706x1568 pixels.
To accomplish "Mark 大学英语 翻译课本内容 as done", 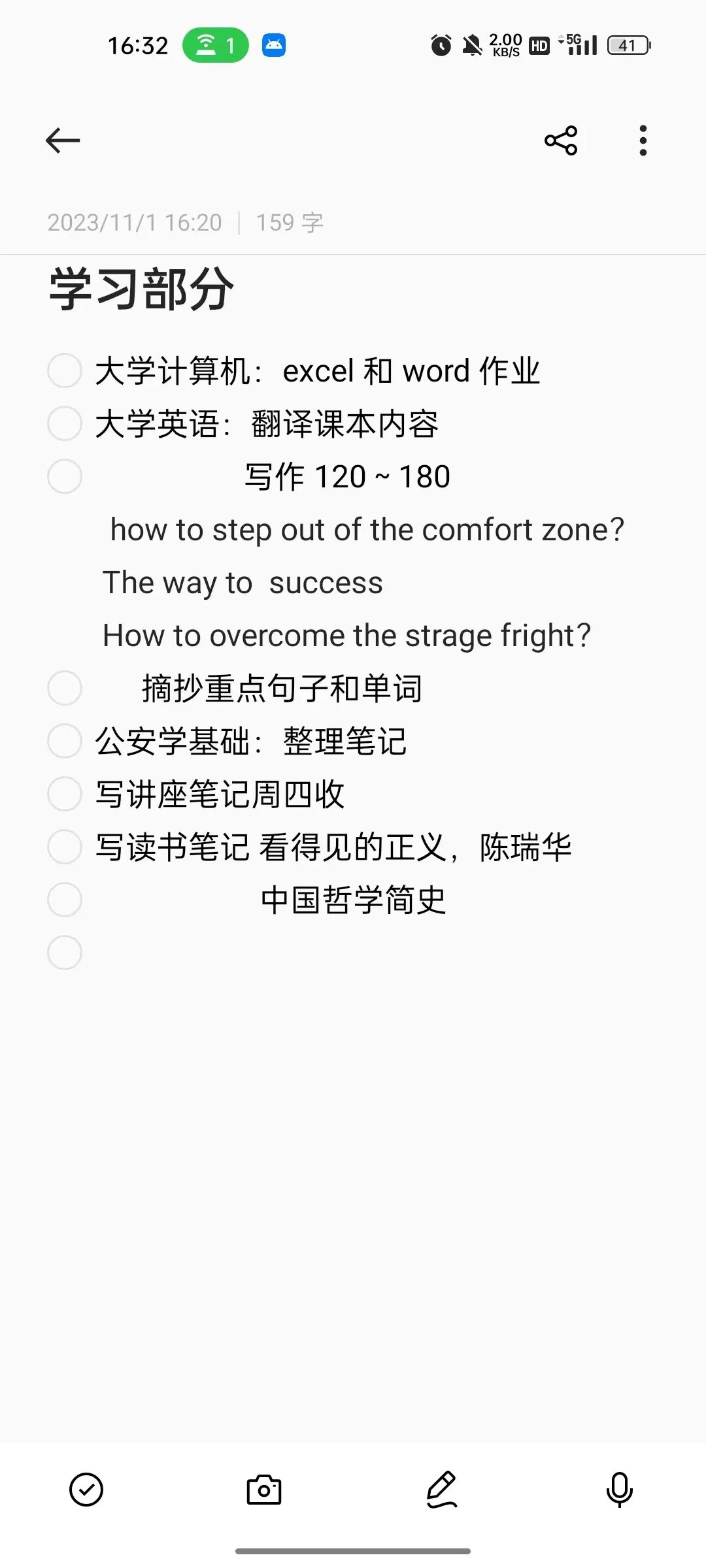I will [x=65, y=423].
